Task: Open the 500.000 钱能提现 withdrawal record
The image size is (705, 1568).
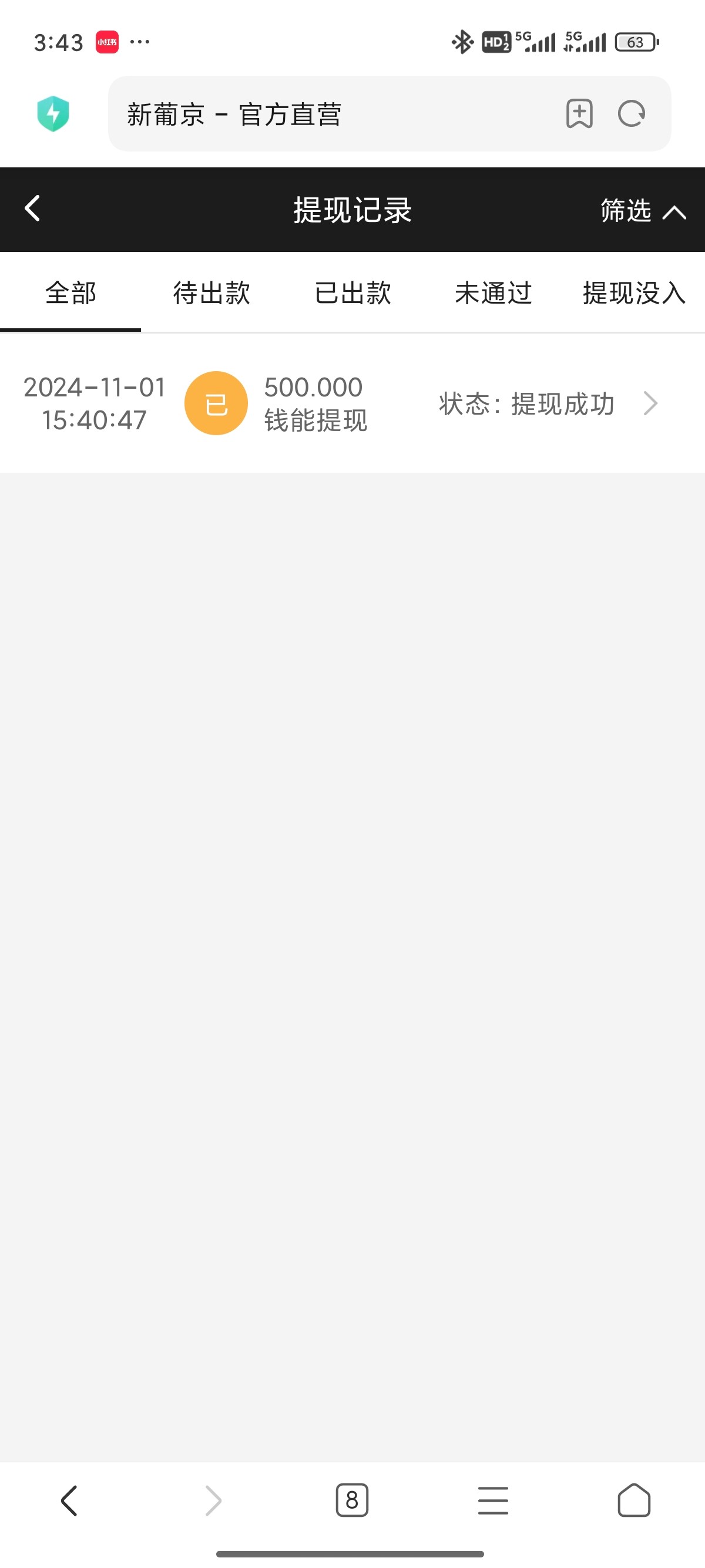Action: [x=352, y=403]
